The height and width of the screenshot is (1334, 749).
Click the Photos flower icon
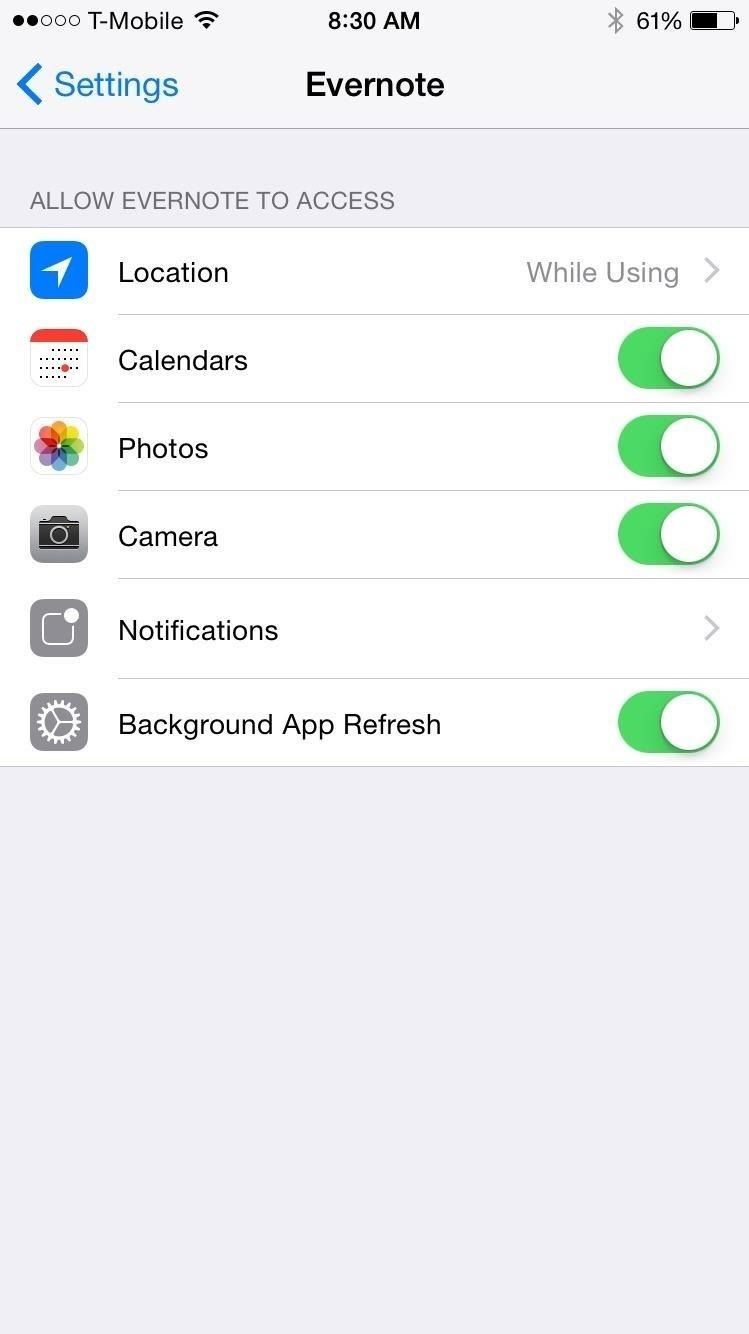[58, 446]
